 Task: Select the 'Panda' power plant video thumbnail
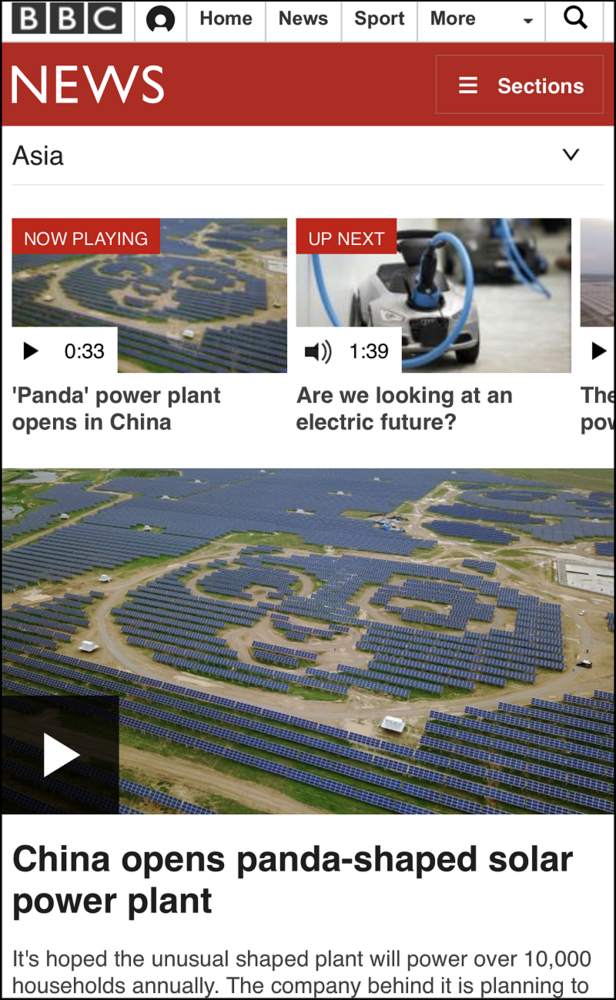[x=149, y=295]
